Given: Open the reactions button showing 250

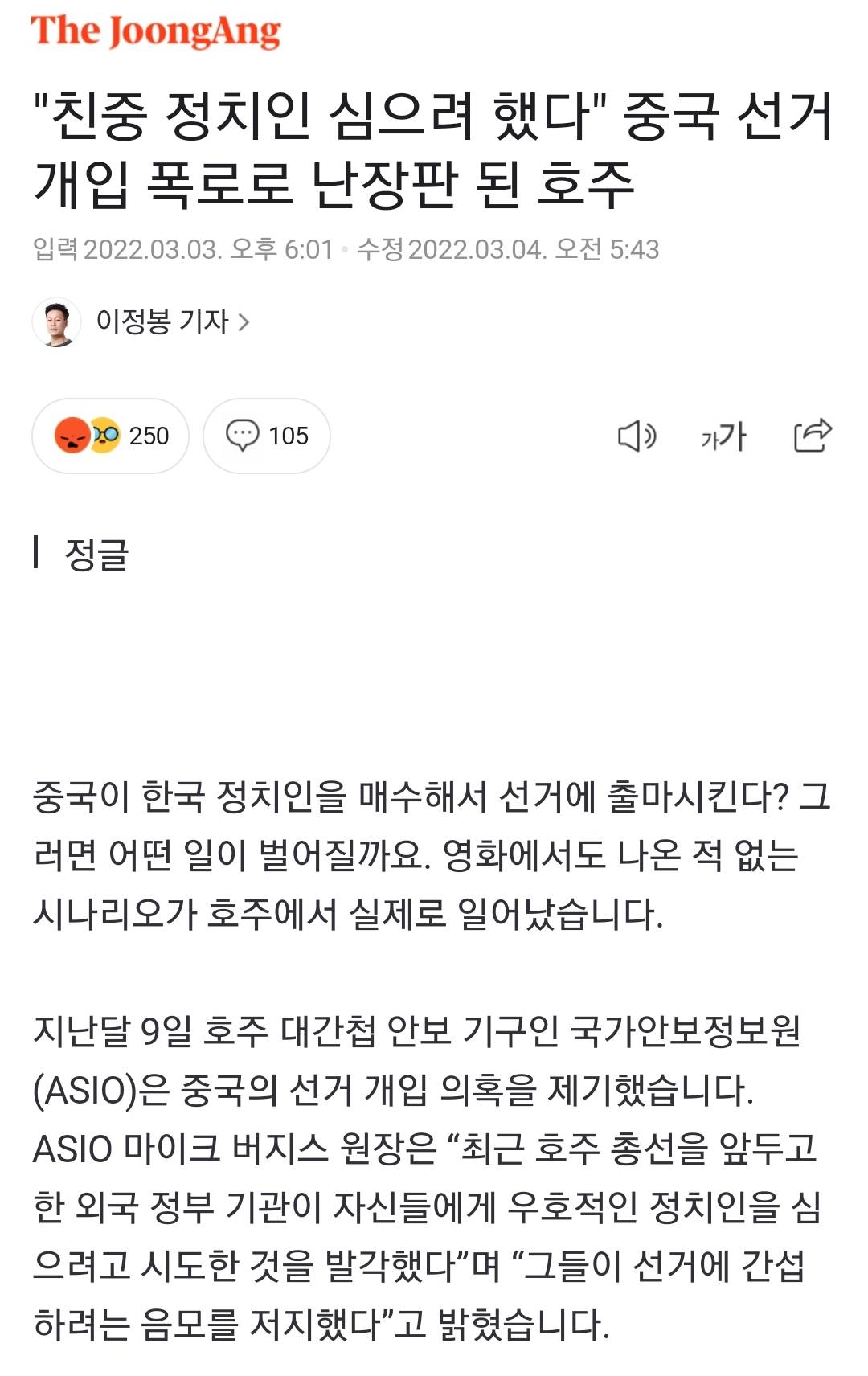Looking at the screenshot, I should click(111, 436).
